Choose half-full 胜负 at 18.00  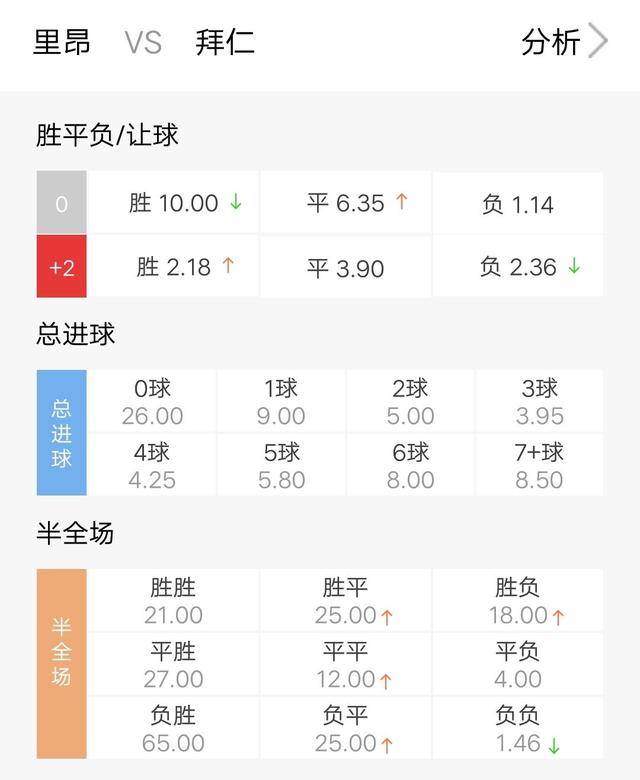pyautogui.click(x=518, y=601)
